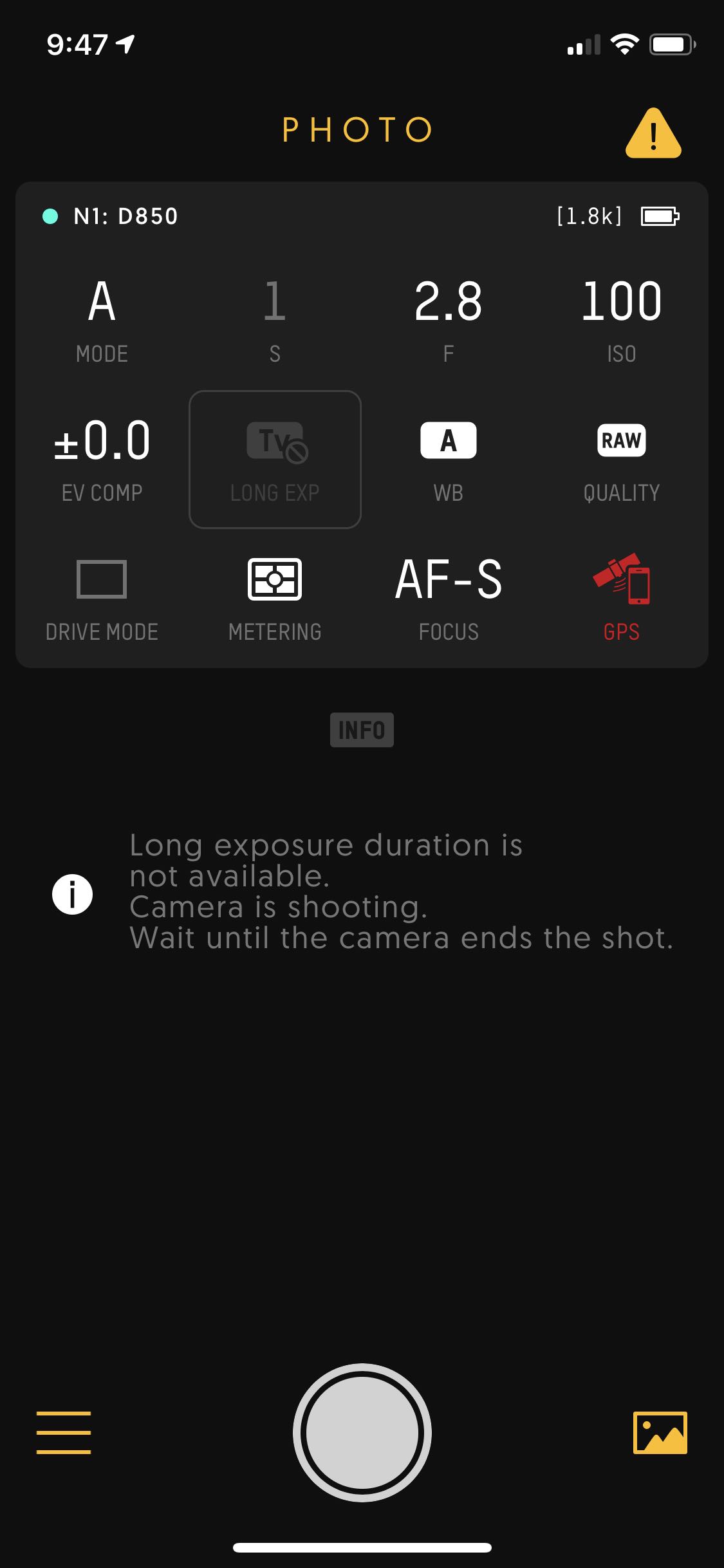The image size is (724, 1568).
Task: Select the LONG EXP tile
Action: click(x=275, y=460)
